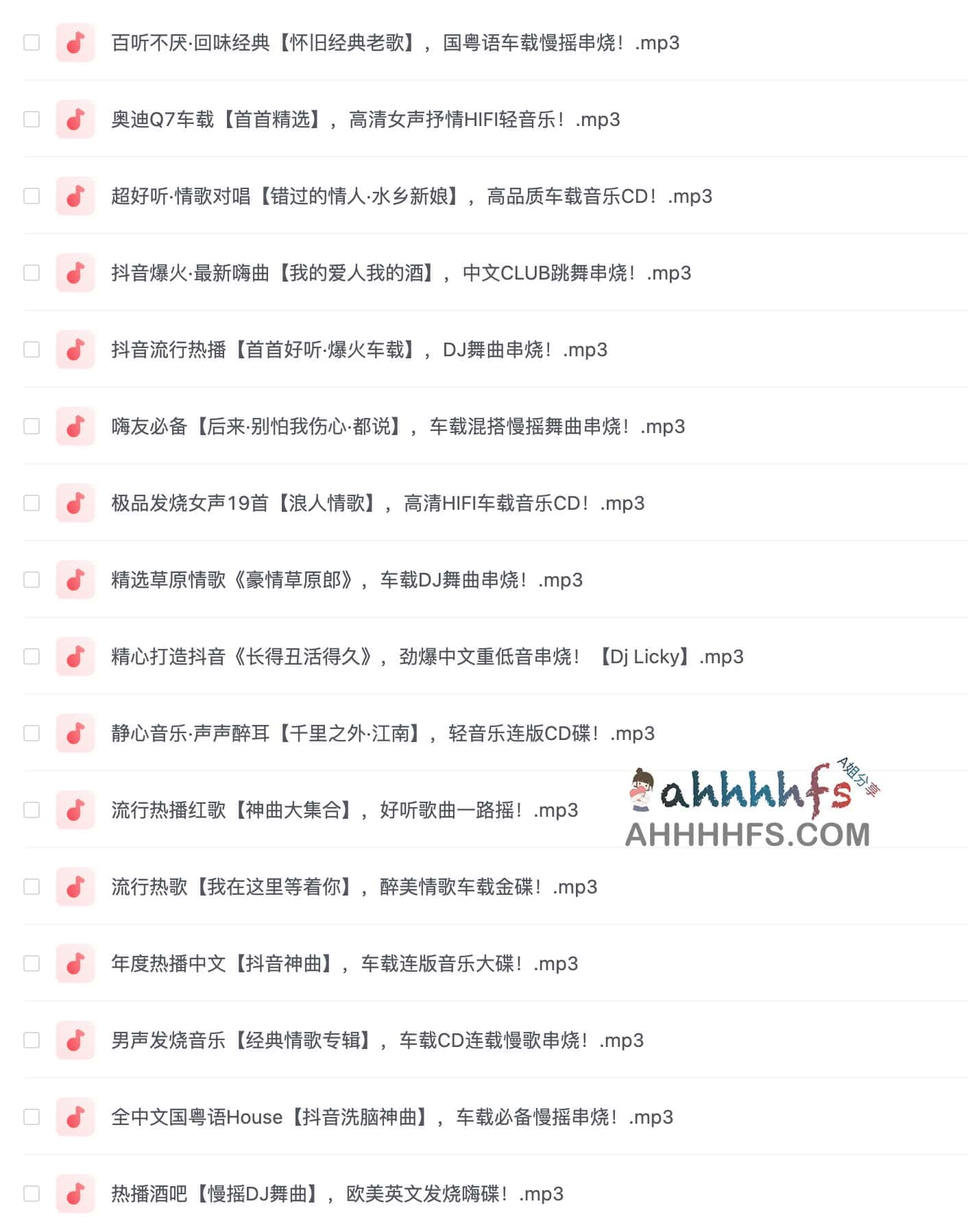The width and height of the screenshot is (968, 1232).
Task: Select the music note icon for 奥迪Q7车载 track
Action: pyautogui.click(x=73, y=119)
